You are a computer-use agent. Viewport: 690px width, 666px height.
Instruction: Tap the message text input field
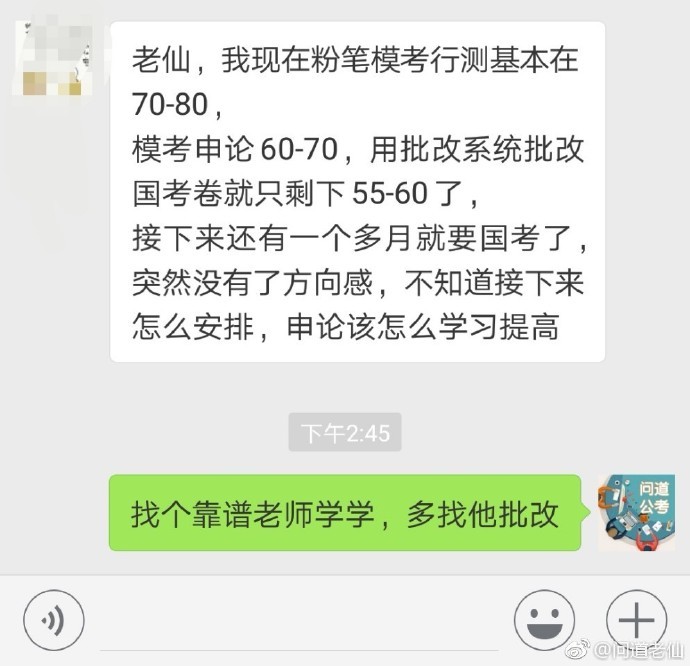(298, 622)
